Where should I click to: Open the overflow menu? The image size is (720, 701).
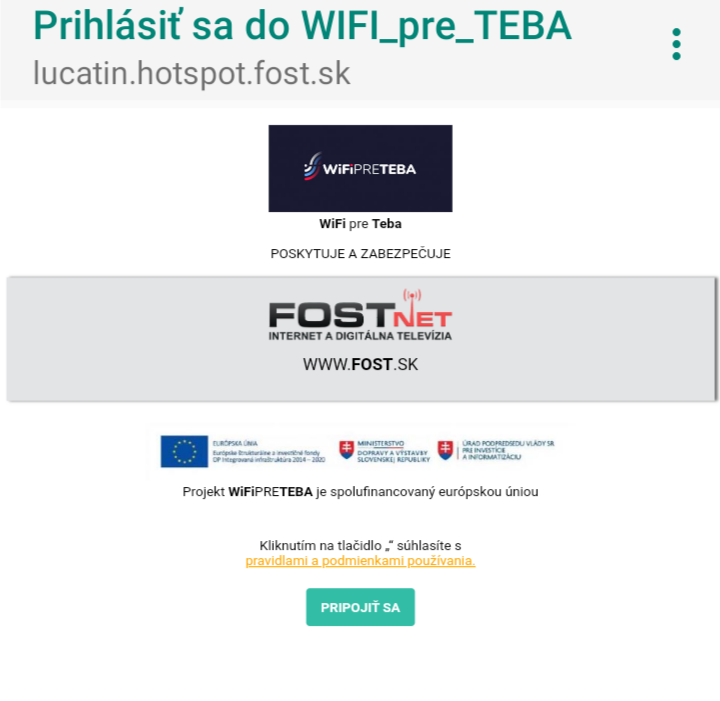(676, 44)
